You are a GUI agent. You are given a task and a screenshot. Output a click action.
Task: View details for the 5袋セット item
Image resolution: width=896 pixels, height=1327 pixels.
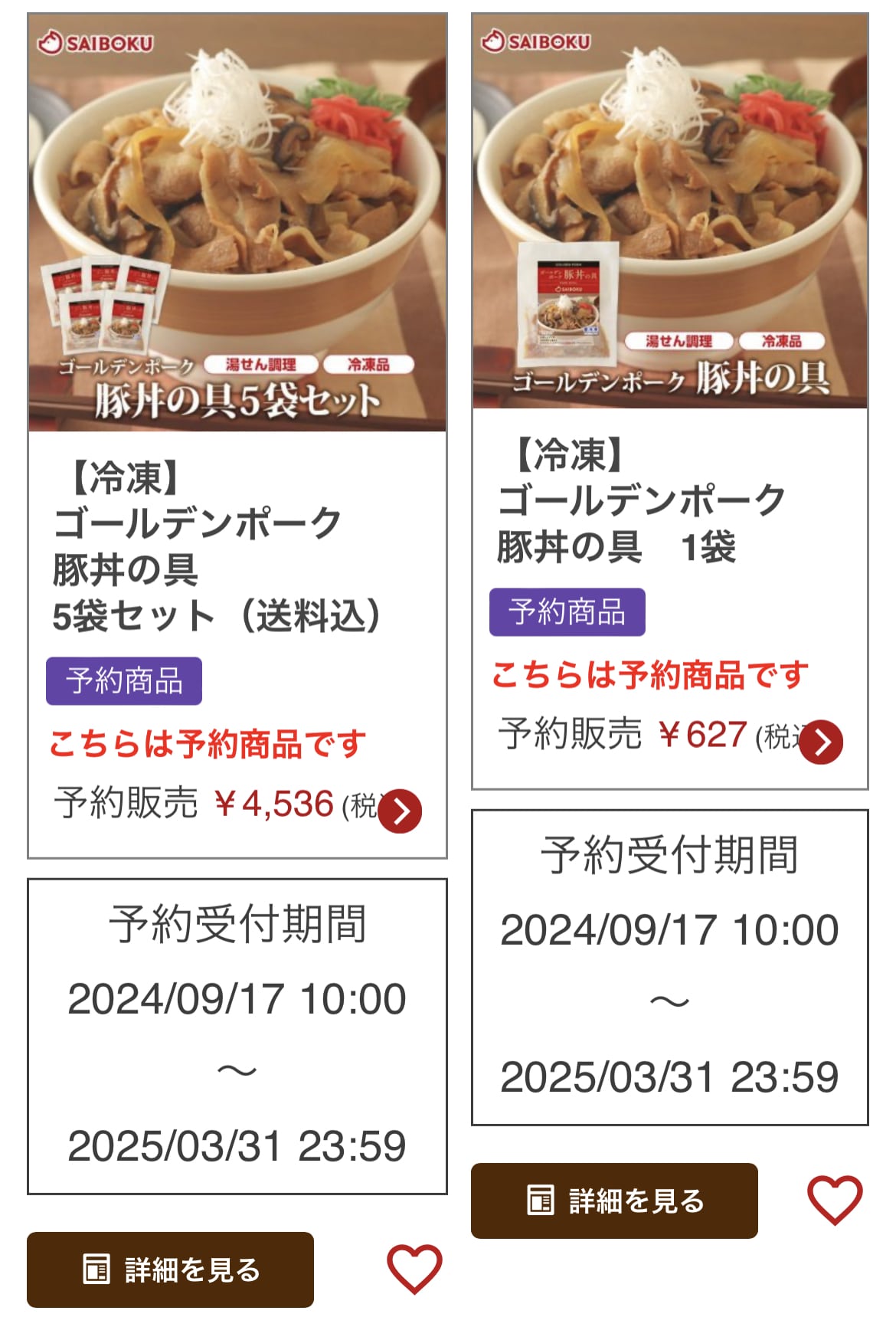pos(170,1270)
